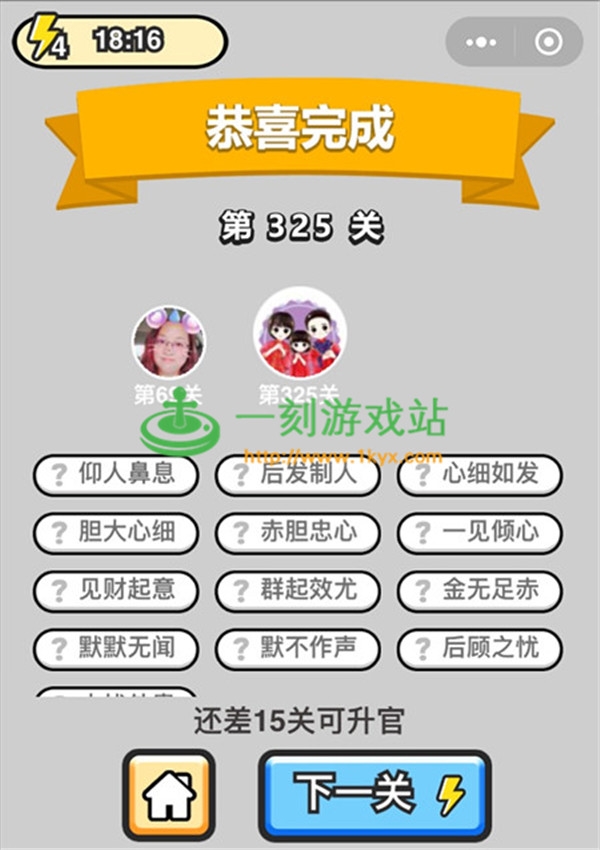
Task: Look up idiom 后顾之忧
Action: pyautogui.click(x=480, y=648)
